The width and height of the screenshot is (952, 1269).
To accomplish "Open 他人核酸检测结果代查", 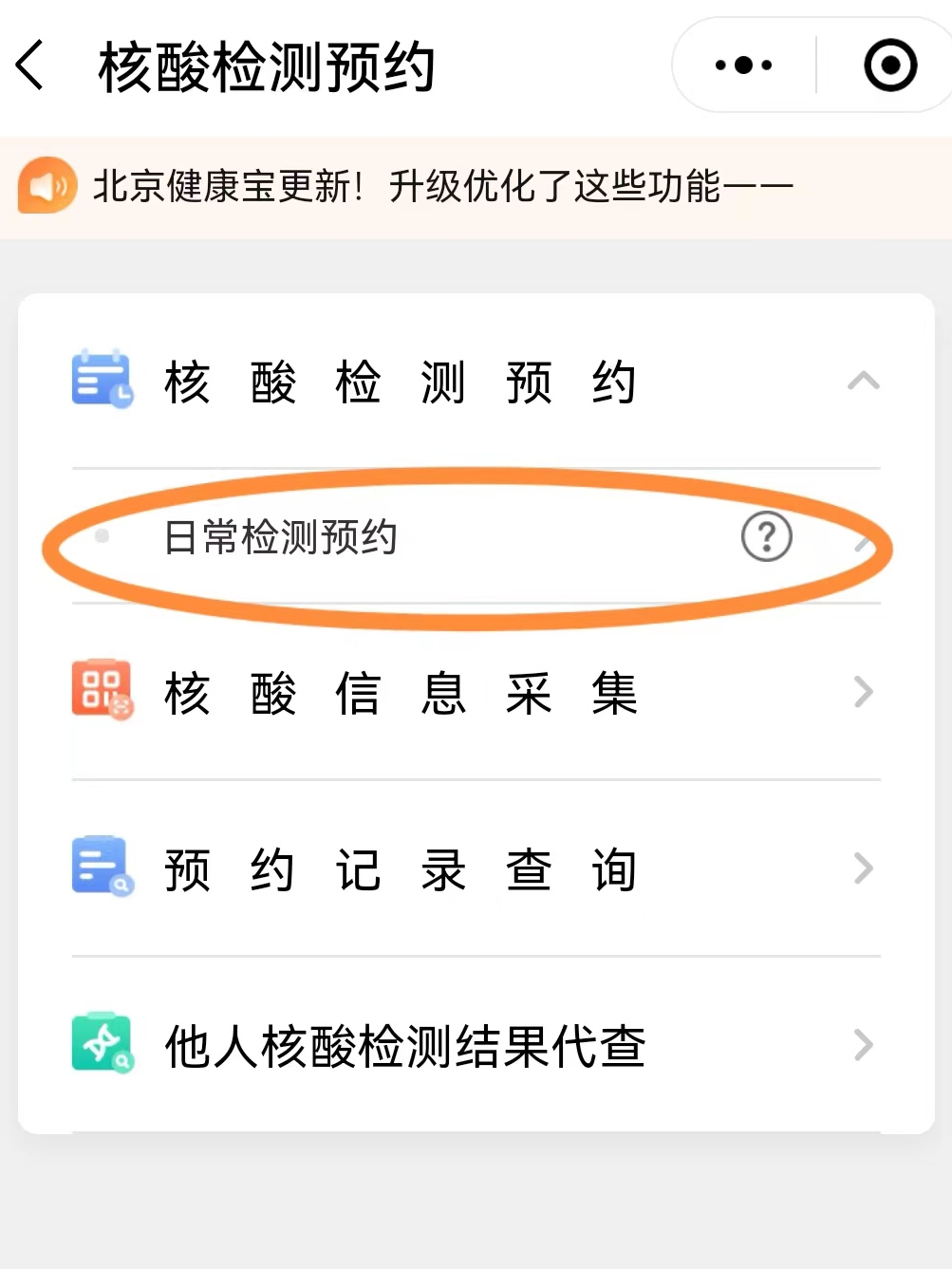I will (475, 1046).
